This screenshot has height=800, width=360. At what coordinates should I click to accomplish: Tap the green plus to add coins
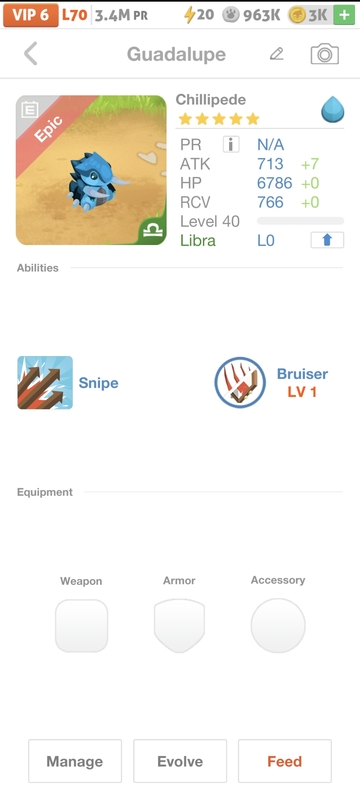344,15
